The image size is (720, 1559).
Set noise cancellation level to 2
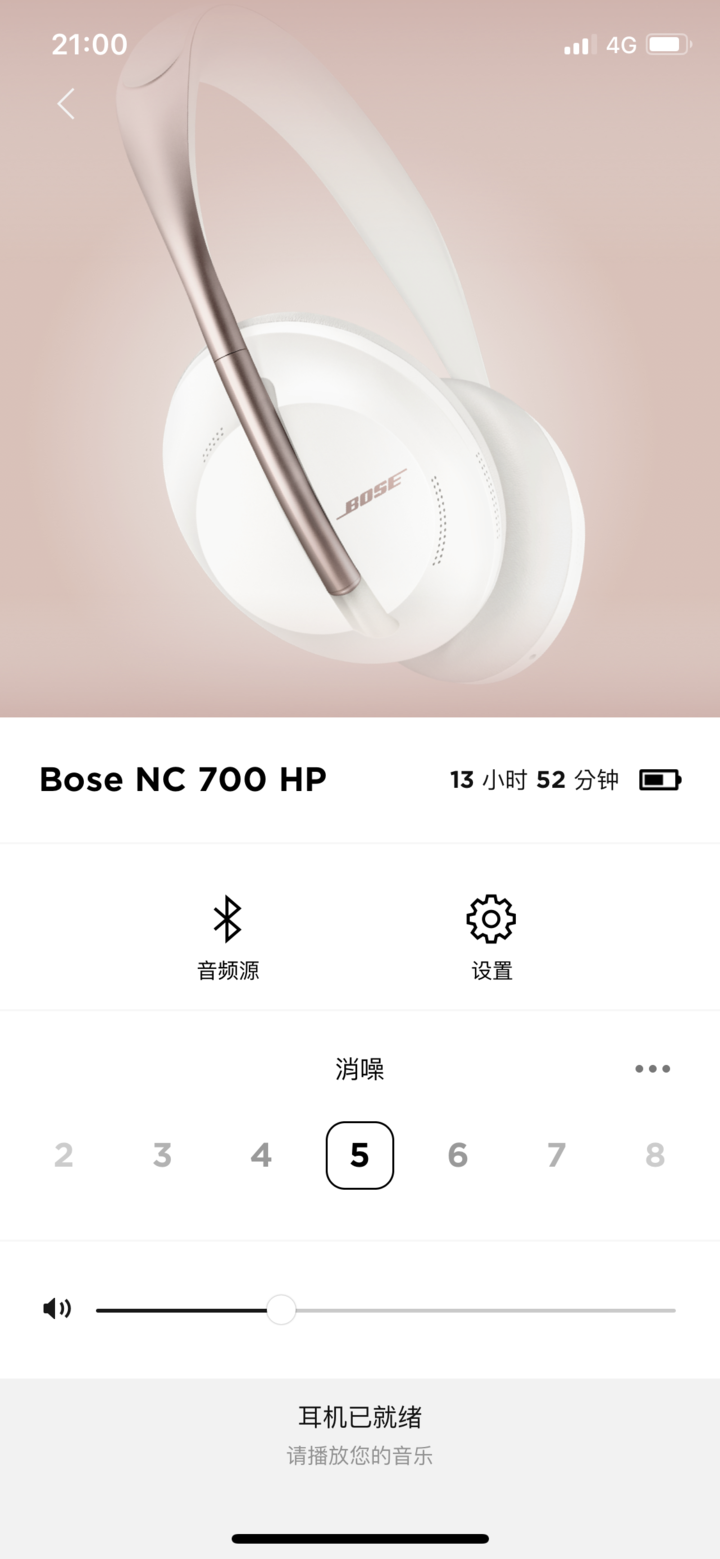(x=63, y=1155)
